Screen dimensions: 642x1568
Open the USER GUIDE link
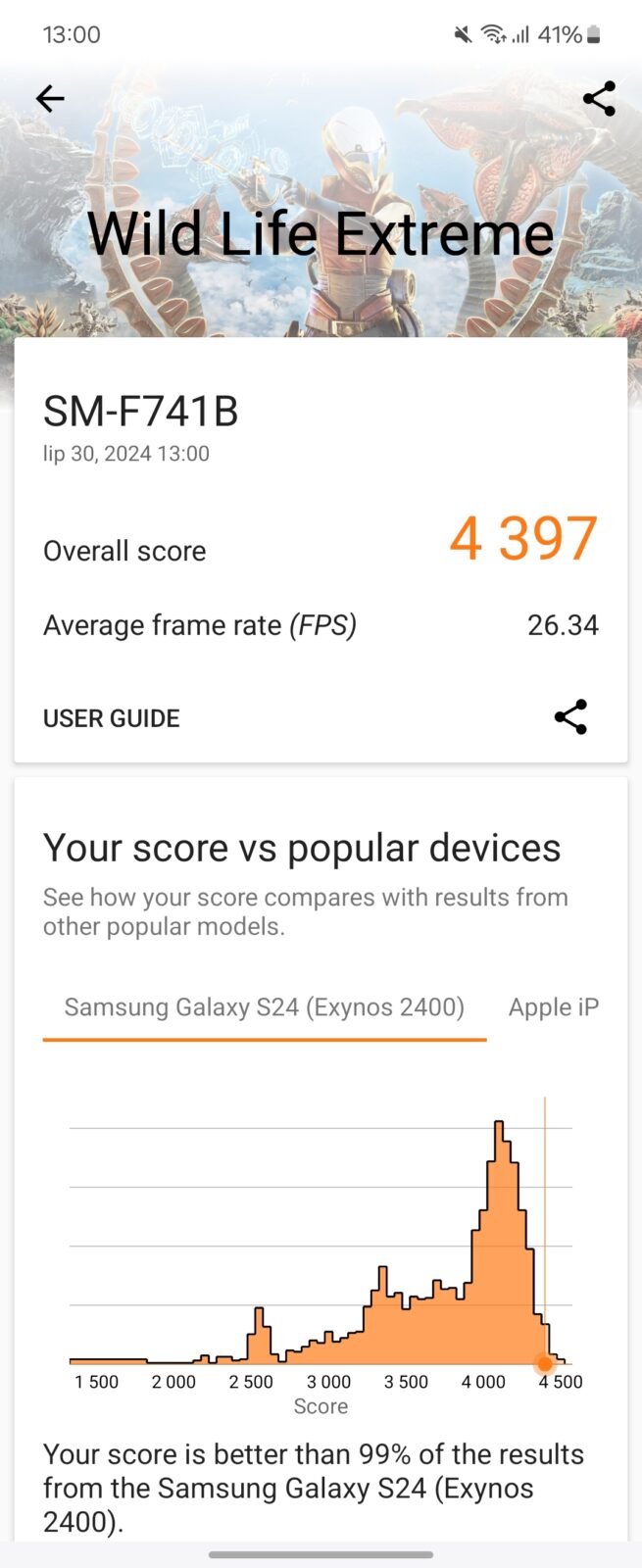click(112, 718)
